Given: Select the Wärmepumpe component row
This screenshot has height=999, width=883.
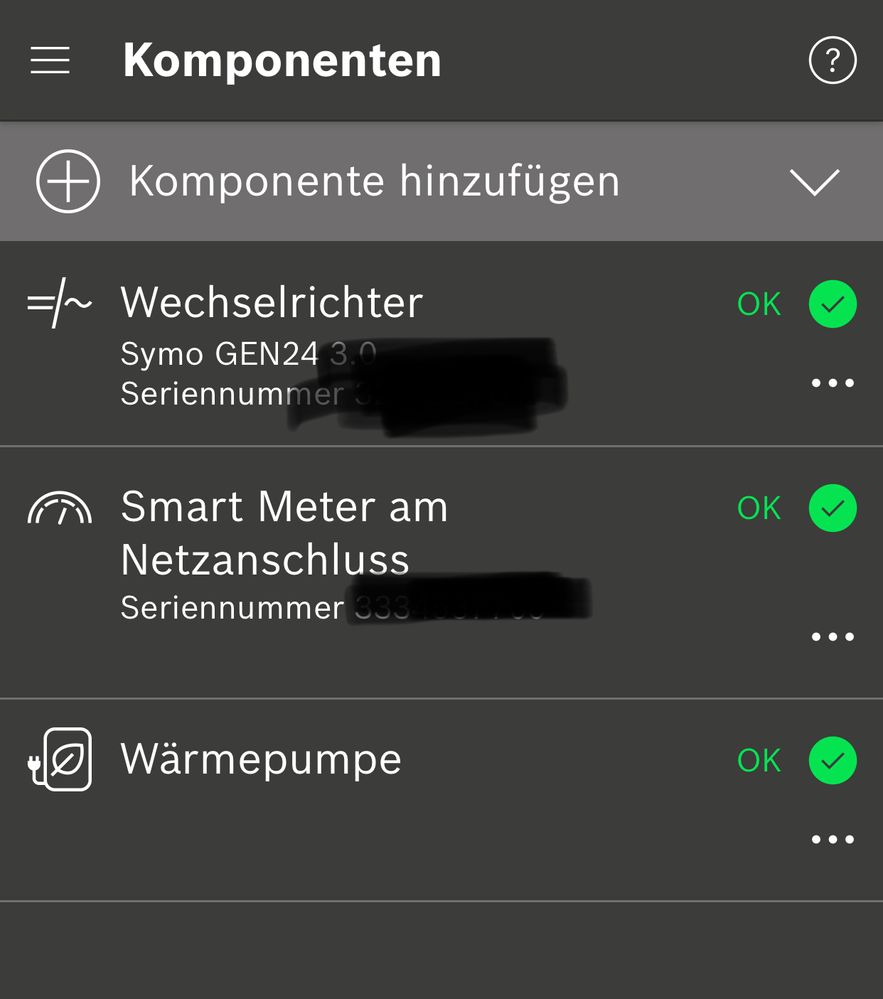Looking at the screenshot, I should 261,760.
